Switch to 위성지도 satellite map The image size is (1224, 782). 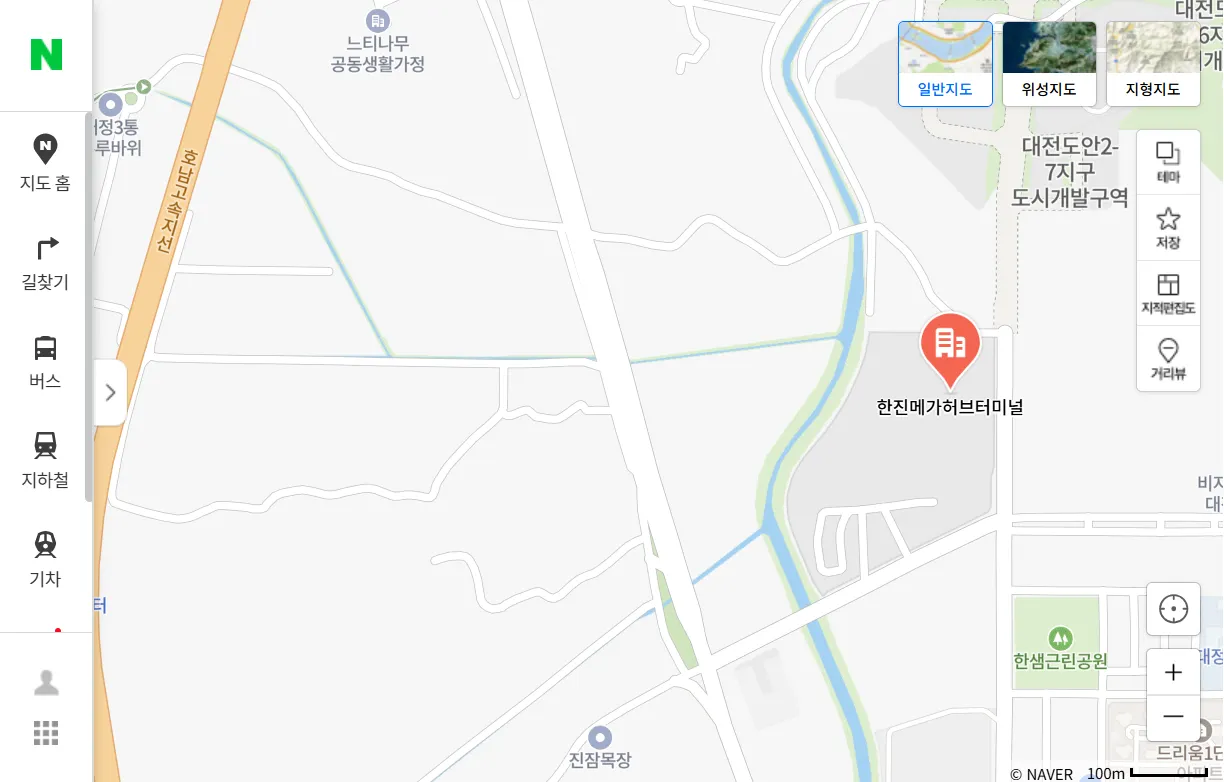(1049, 64)
